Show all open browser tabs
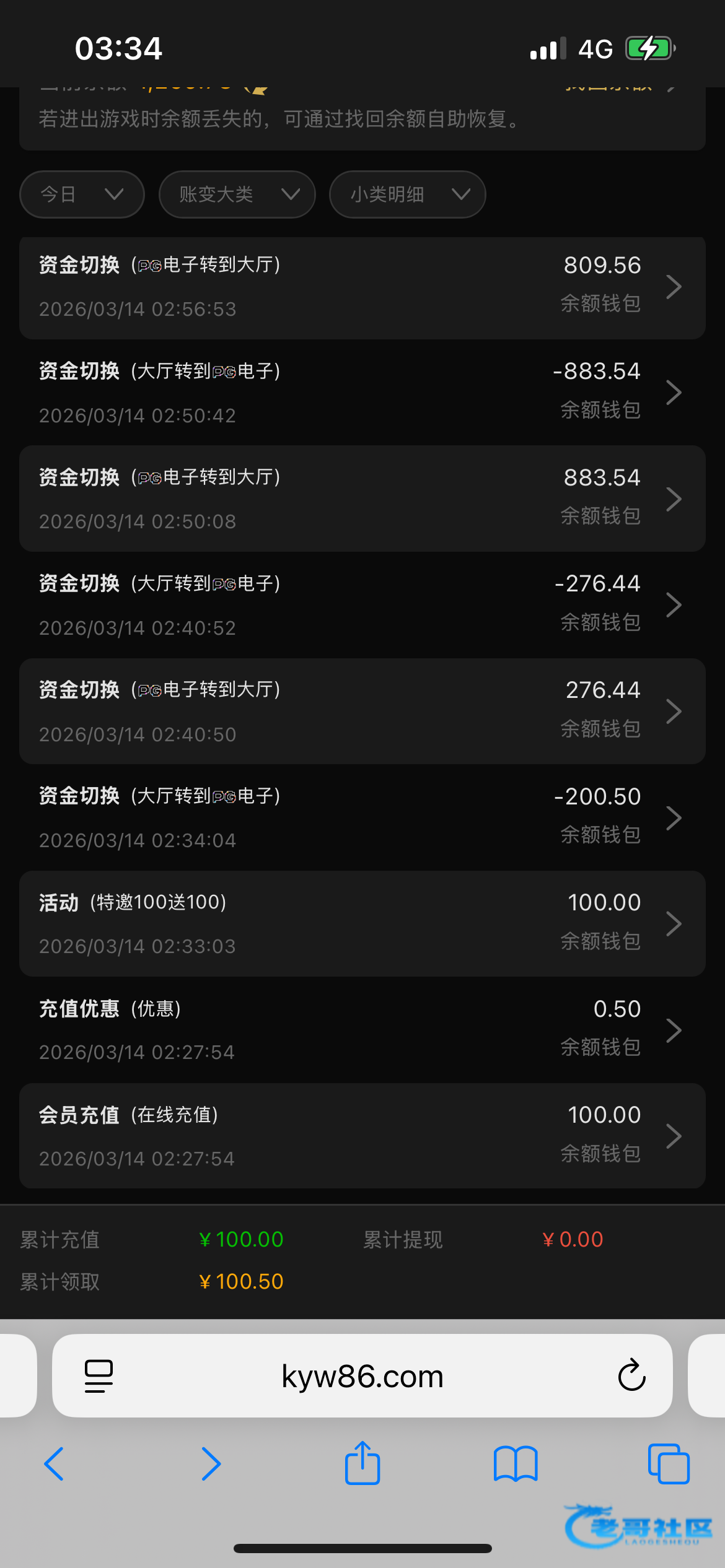The width and height of the screenshot is (725, 1568). pyautogui.click(x=669, y=1464)
